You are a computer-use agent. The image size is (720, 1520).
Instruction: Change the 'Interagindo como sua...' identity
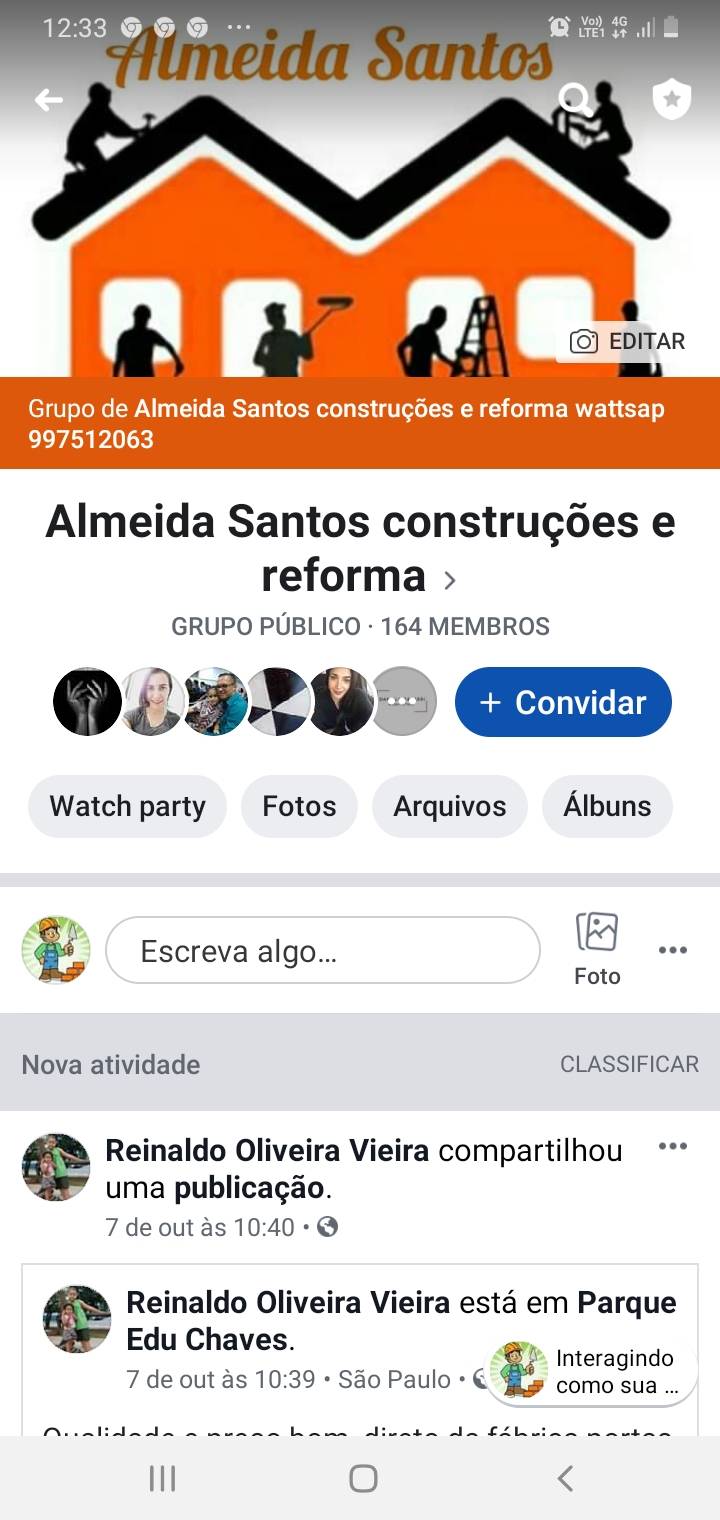(x=592, y=1371)
